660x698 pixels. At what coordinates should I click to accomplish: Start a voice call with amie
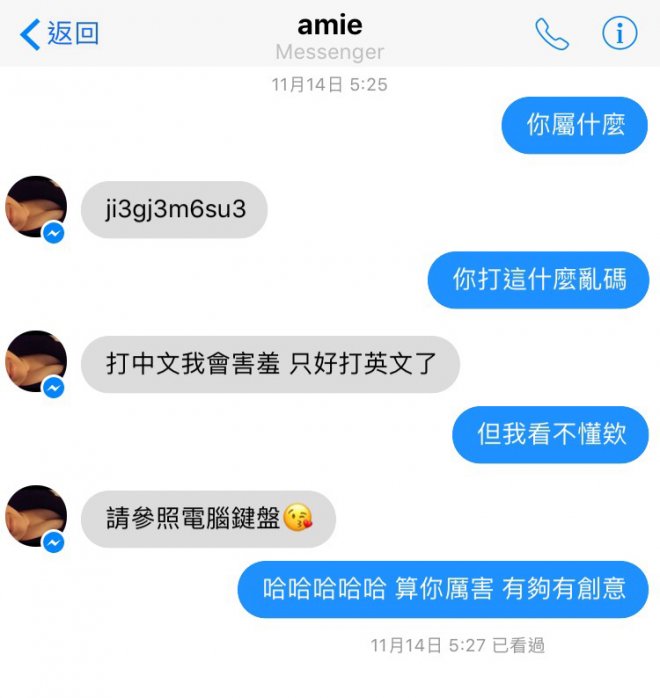pyautogui.click(x=551, y=34)
